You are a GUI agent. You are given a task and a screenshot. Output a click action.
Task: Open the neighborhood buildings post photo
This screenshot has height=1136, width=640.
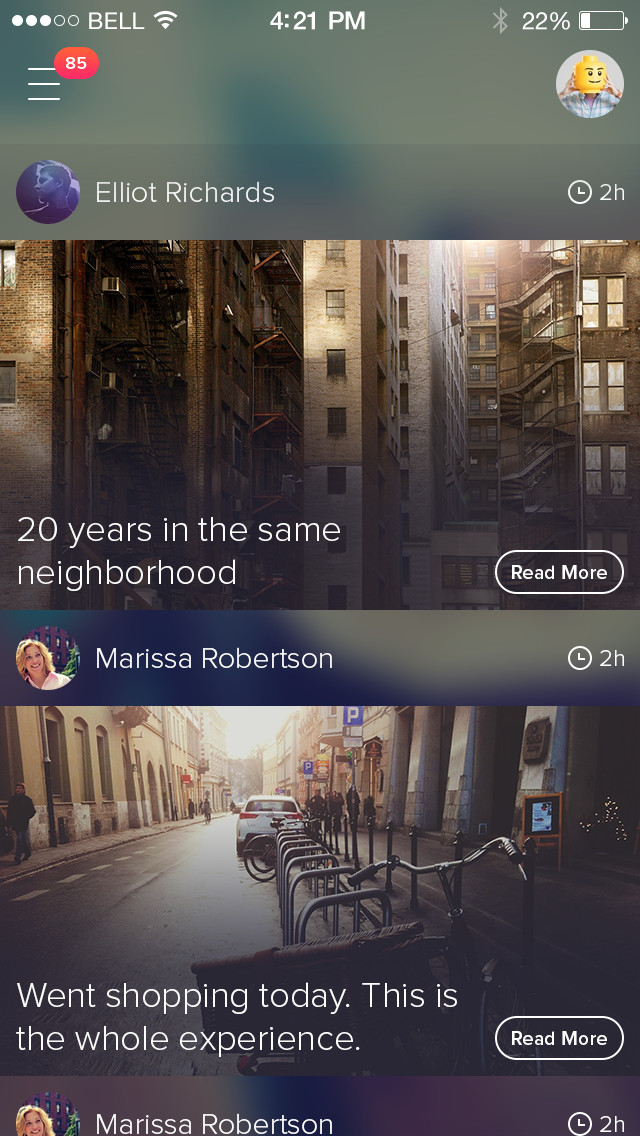(x=320, y=425)
